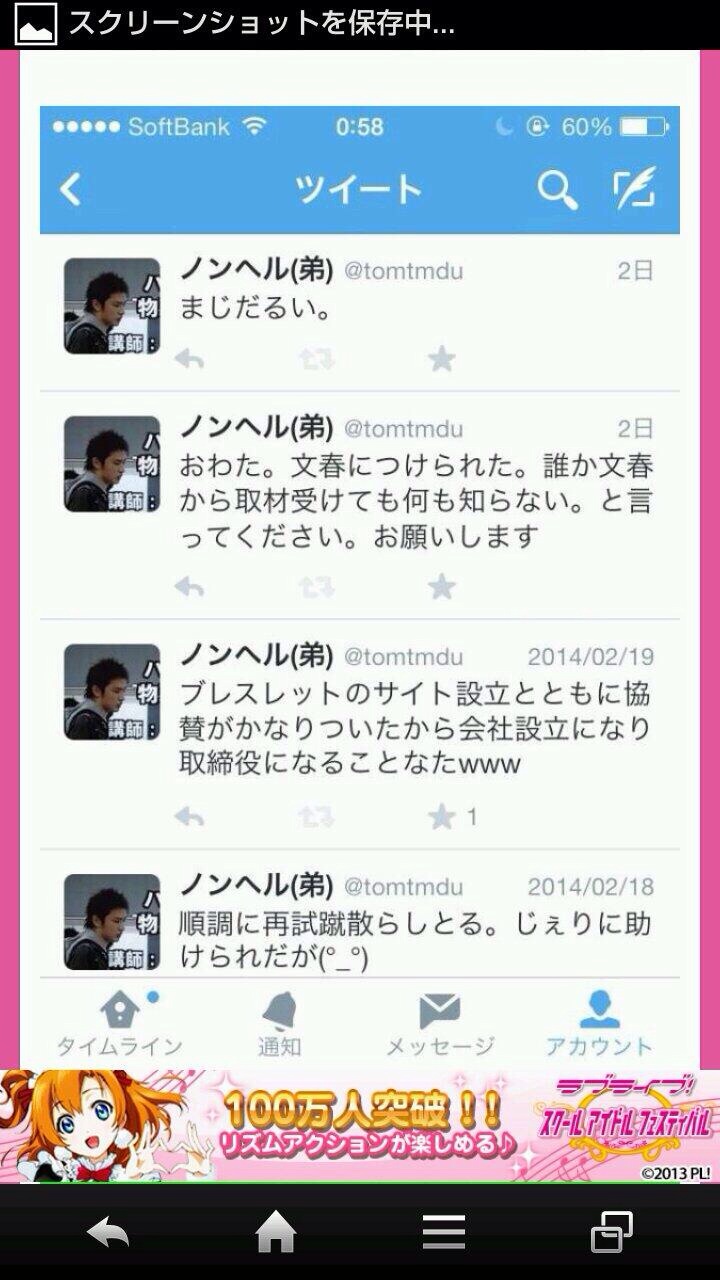This screenshot has width=720, height=1280.
Task: Open the three-line menu in the bottom bar
Action: tap(444, 1233)
